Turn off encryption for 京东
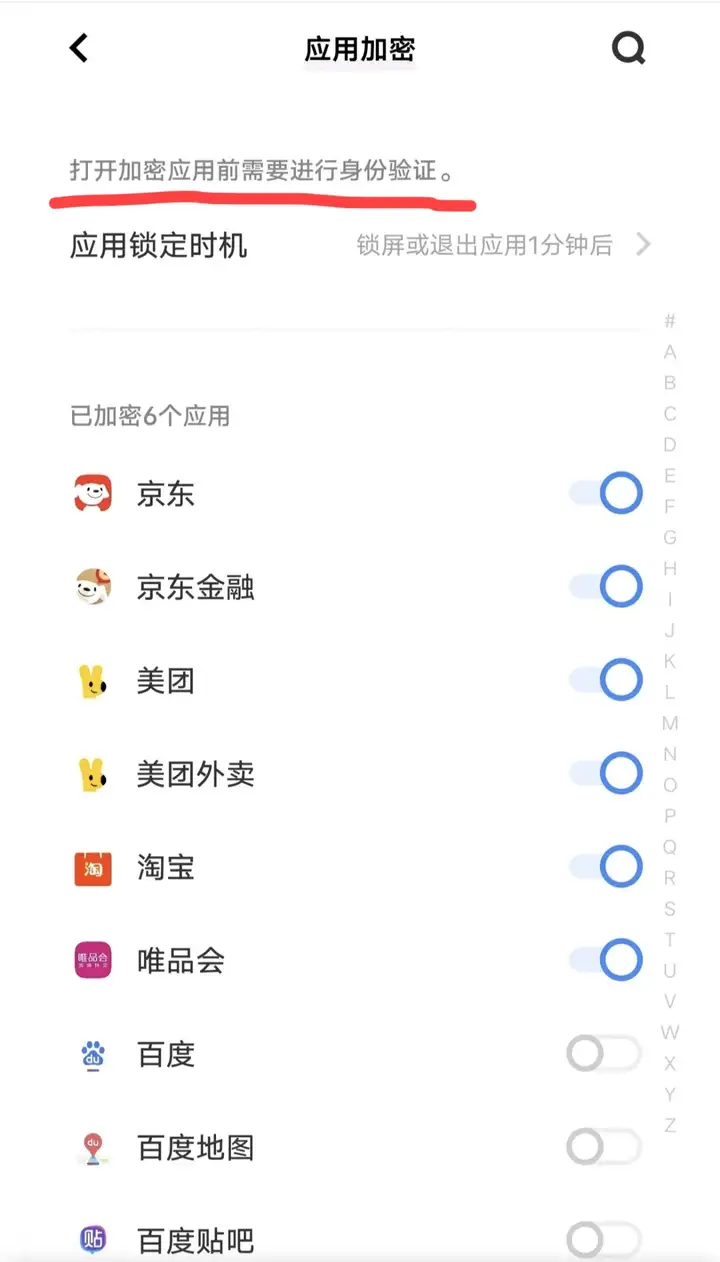The image size is (720, 1262). coord(606,494)
